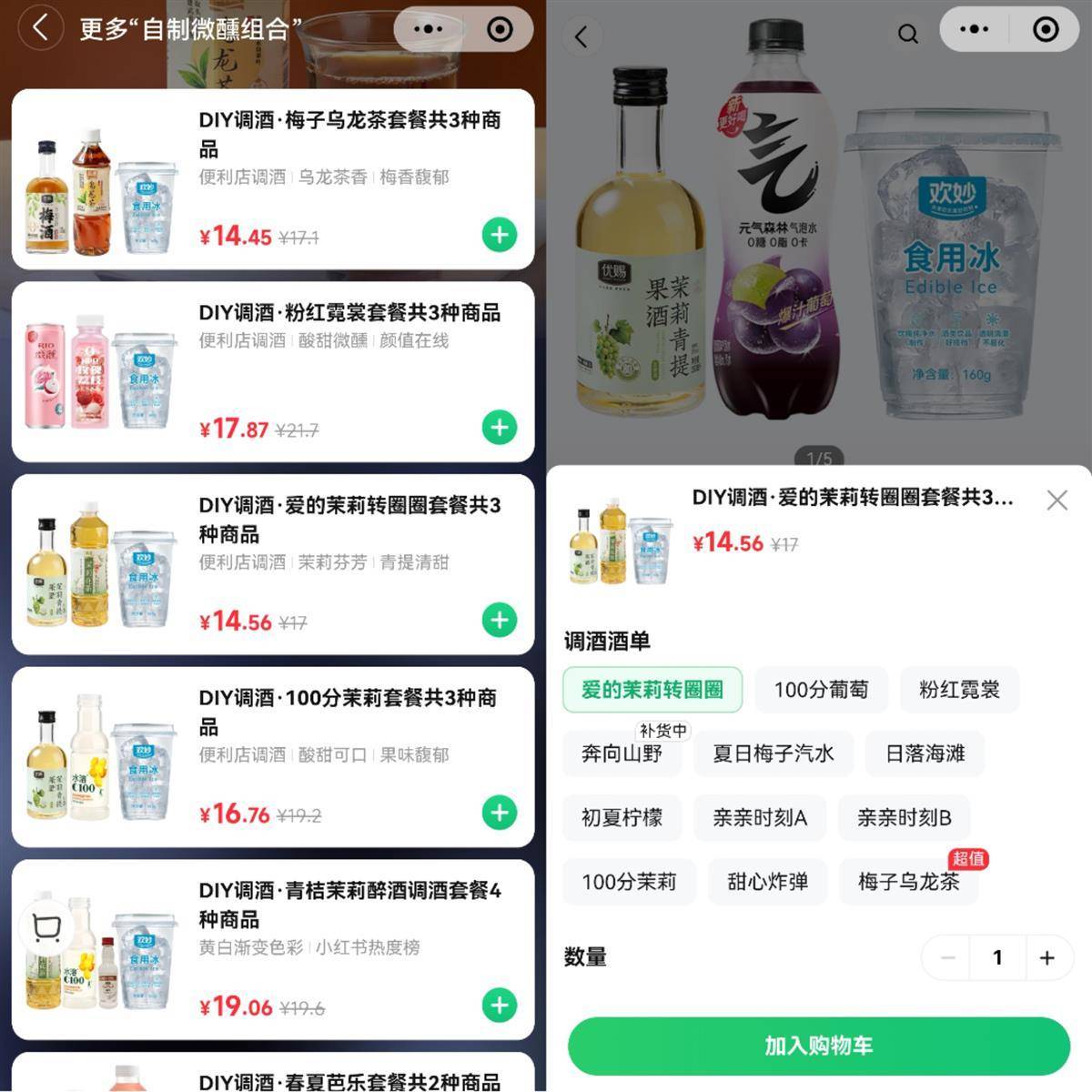Viewport: 1092px width, 1092px height.
Task: Select the 日落海滩 option
Action: [925, 753]
